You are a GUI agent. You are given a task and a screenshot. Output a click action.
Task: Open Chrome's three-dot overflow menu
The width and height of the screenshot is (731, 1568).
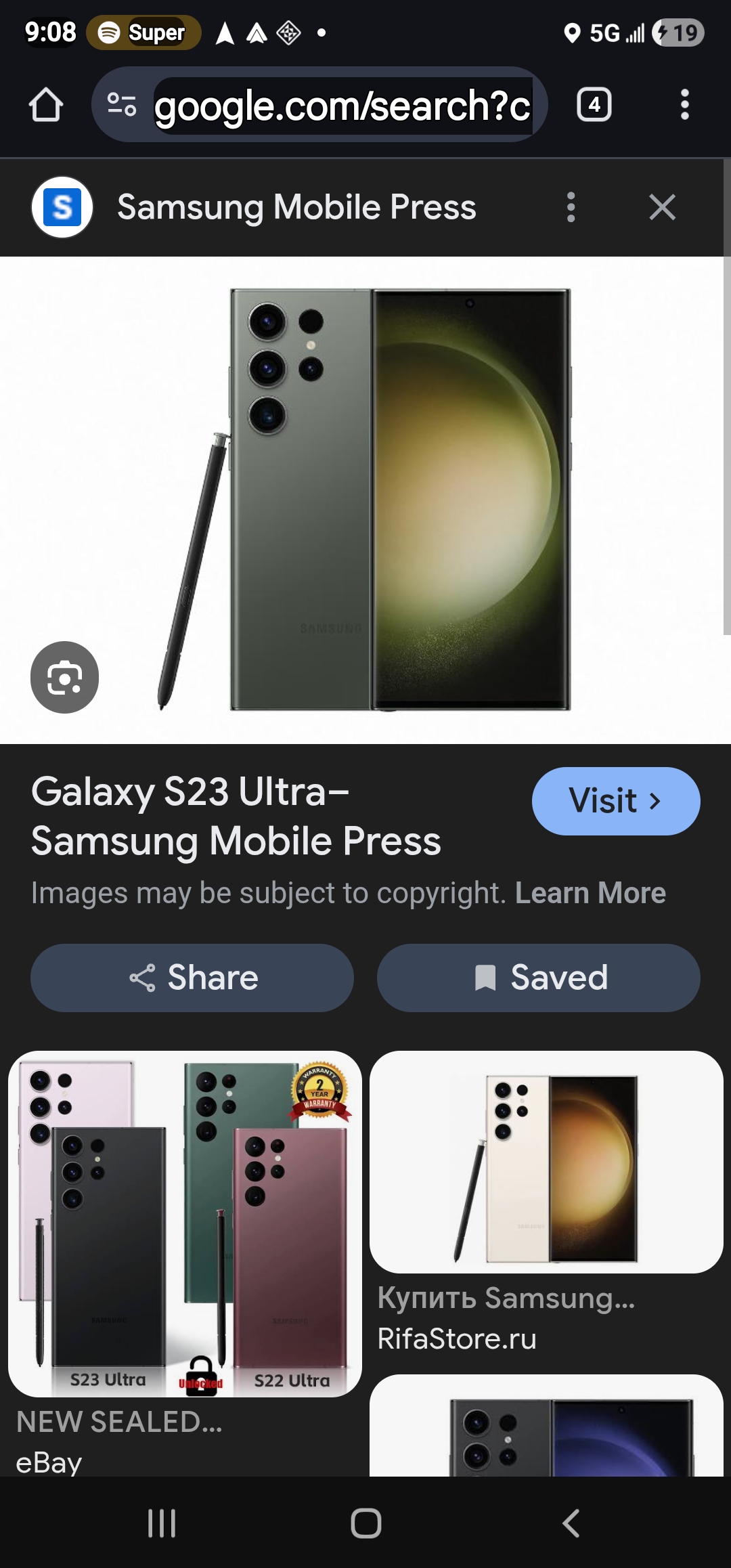684,105
